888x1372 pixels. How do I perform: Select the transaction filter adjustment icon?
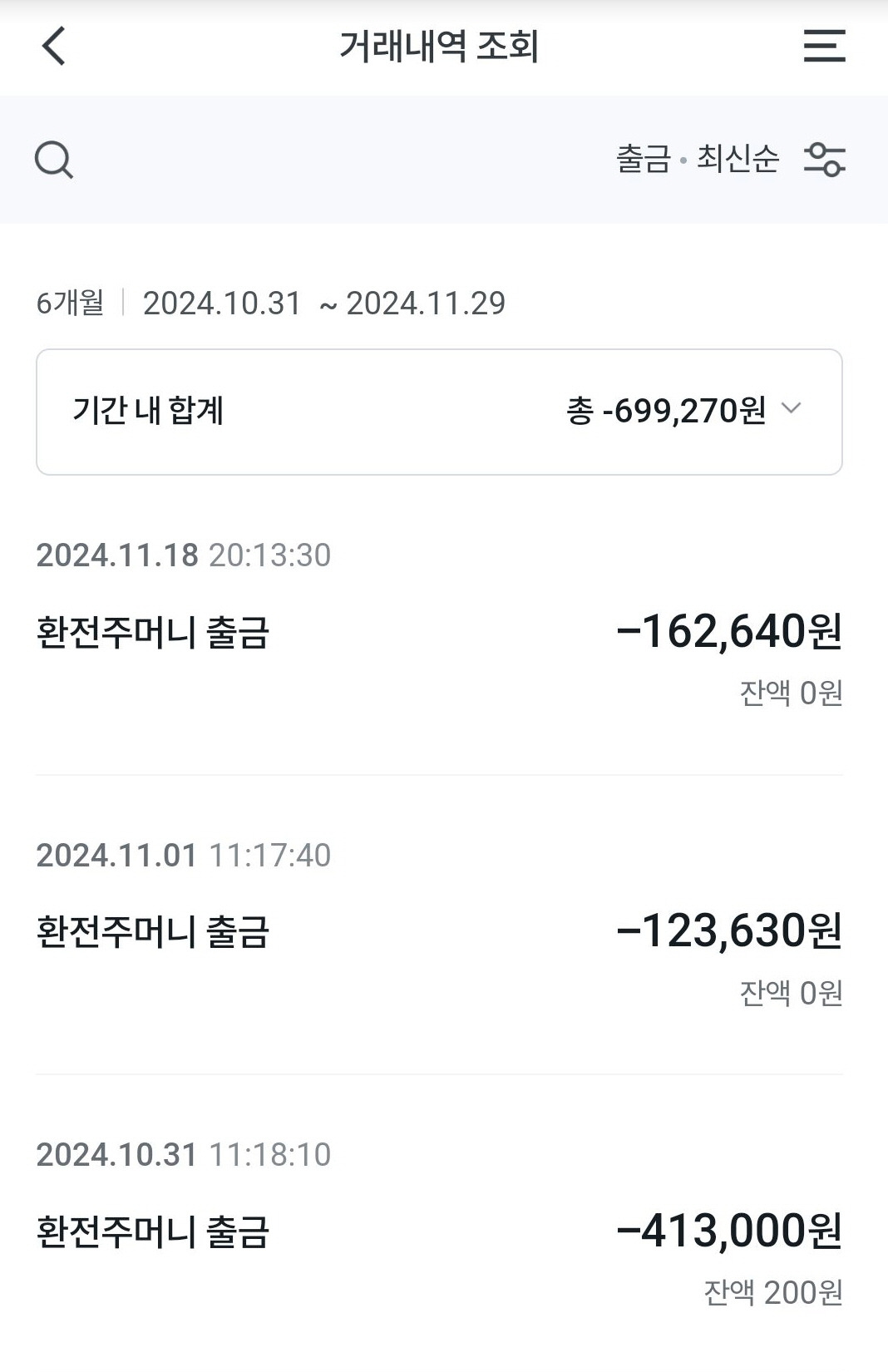(827, 160)
